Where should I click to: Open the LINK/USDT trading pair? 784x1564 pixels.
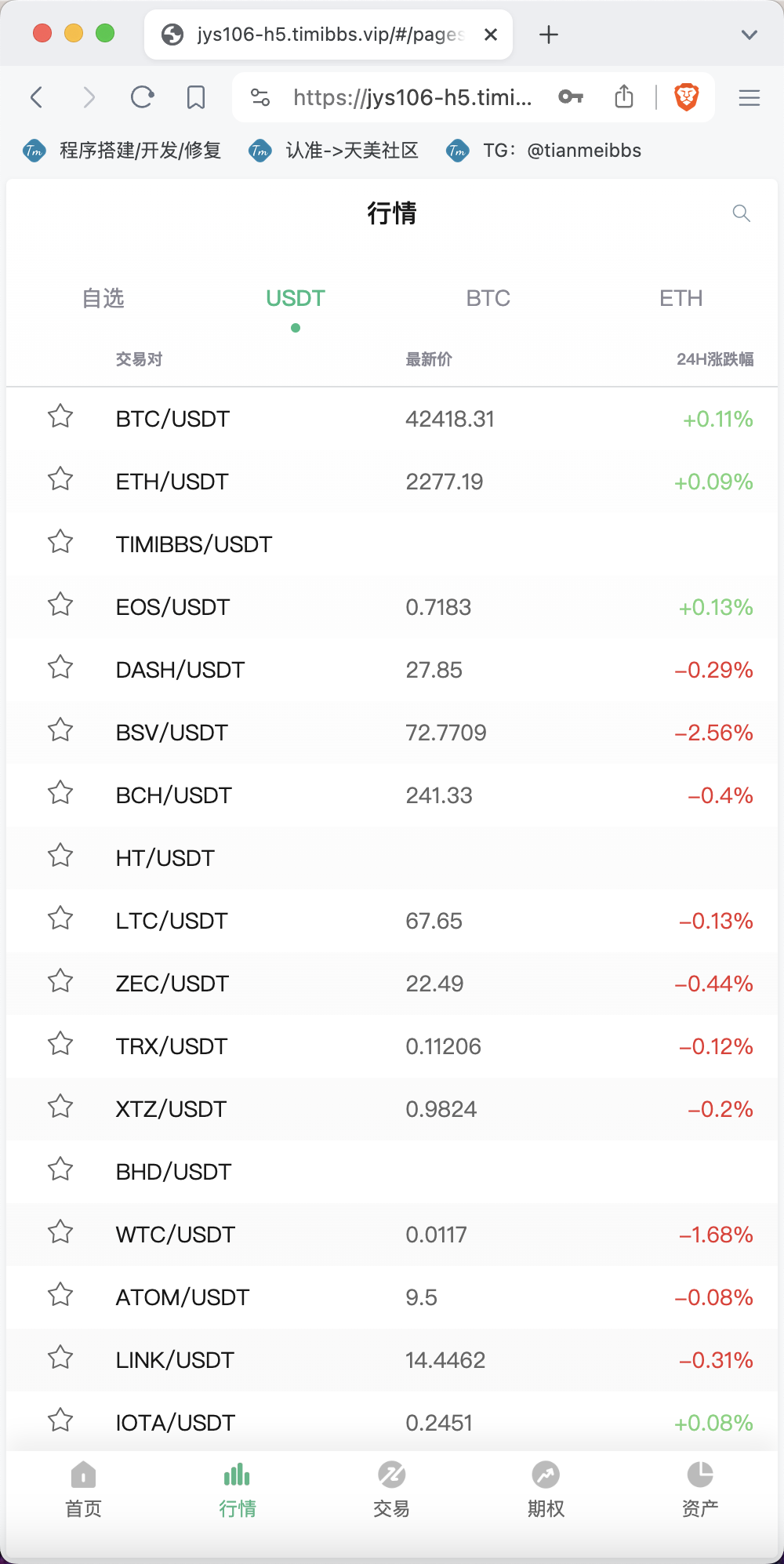[x=392, y=1360]
